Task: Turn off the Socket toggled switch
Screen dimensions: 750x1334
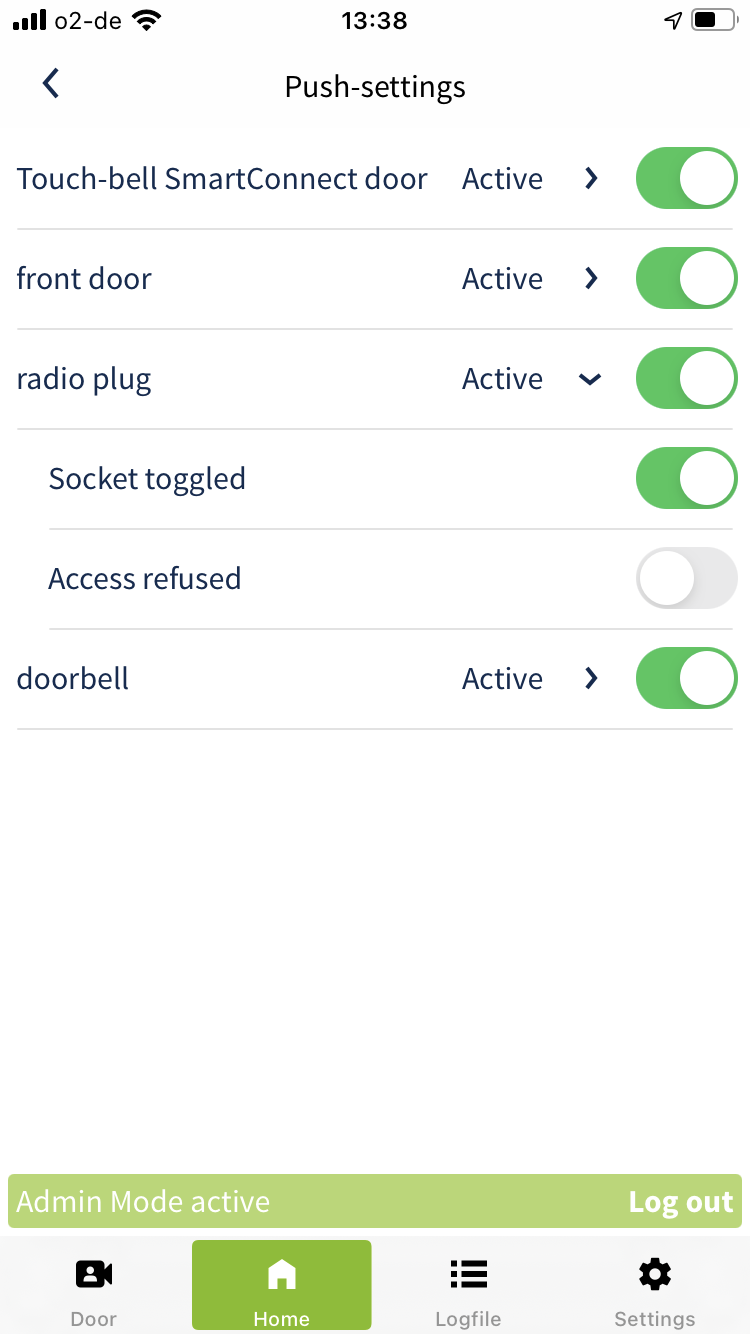Action: (686, 478)
